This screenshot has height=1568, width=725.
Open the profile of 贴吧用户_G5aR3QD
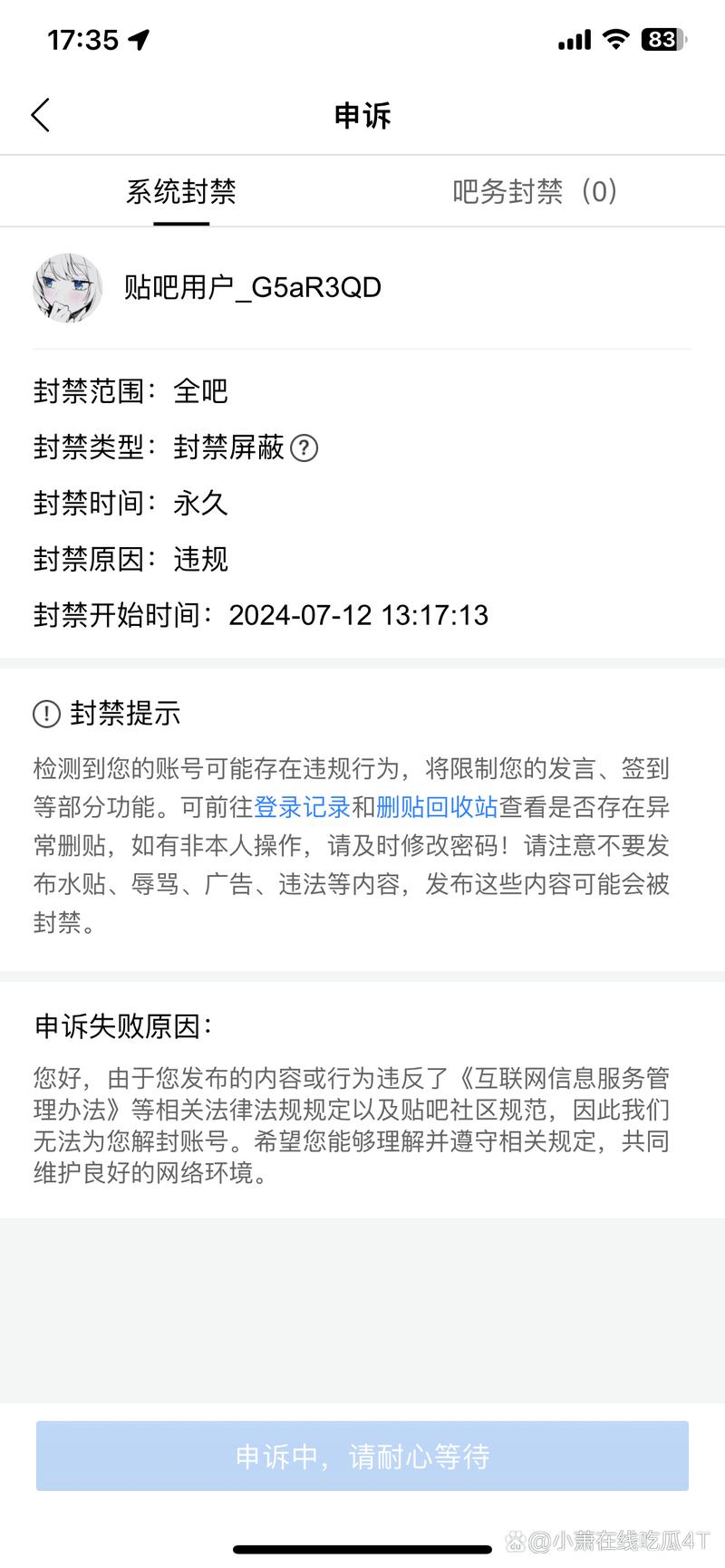click(x=69, y=288)
